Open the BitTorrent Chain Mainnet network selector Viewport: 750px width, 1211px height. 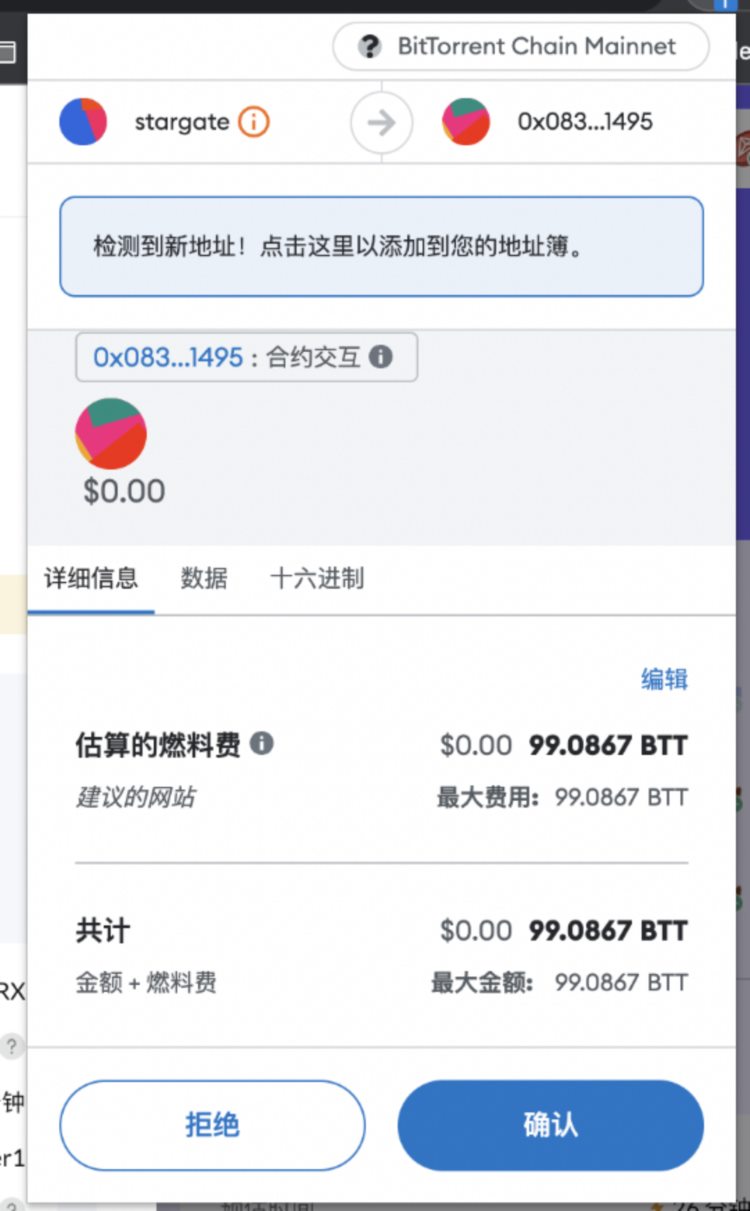pyautogui.click(x=520, y=46)
